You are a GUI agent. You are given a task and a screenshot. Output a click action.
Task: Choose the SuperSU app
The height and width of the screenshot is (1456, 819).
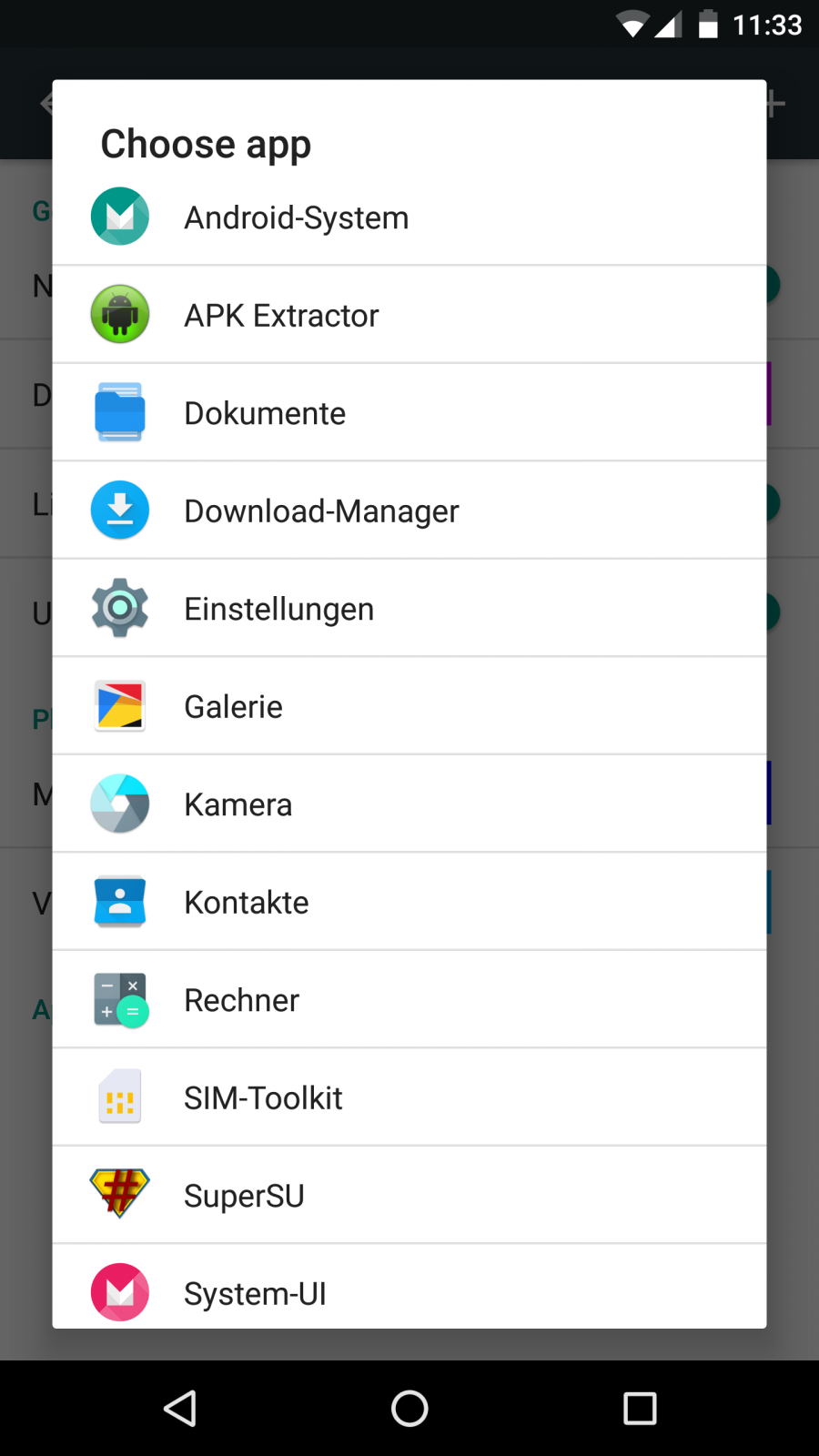244,1196
